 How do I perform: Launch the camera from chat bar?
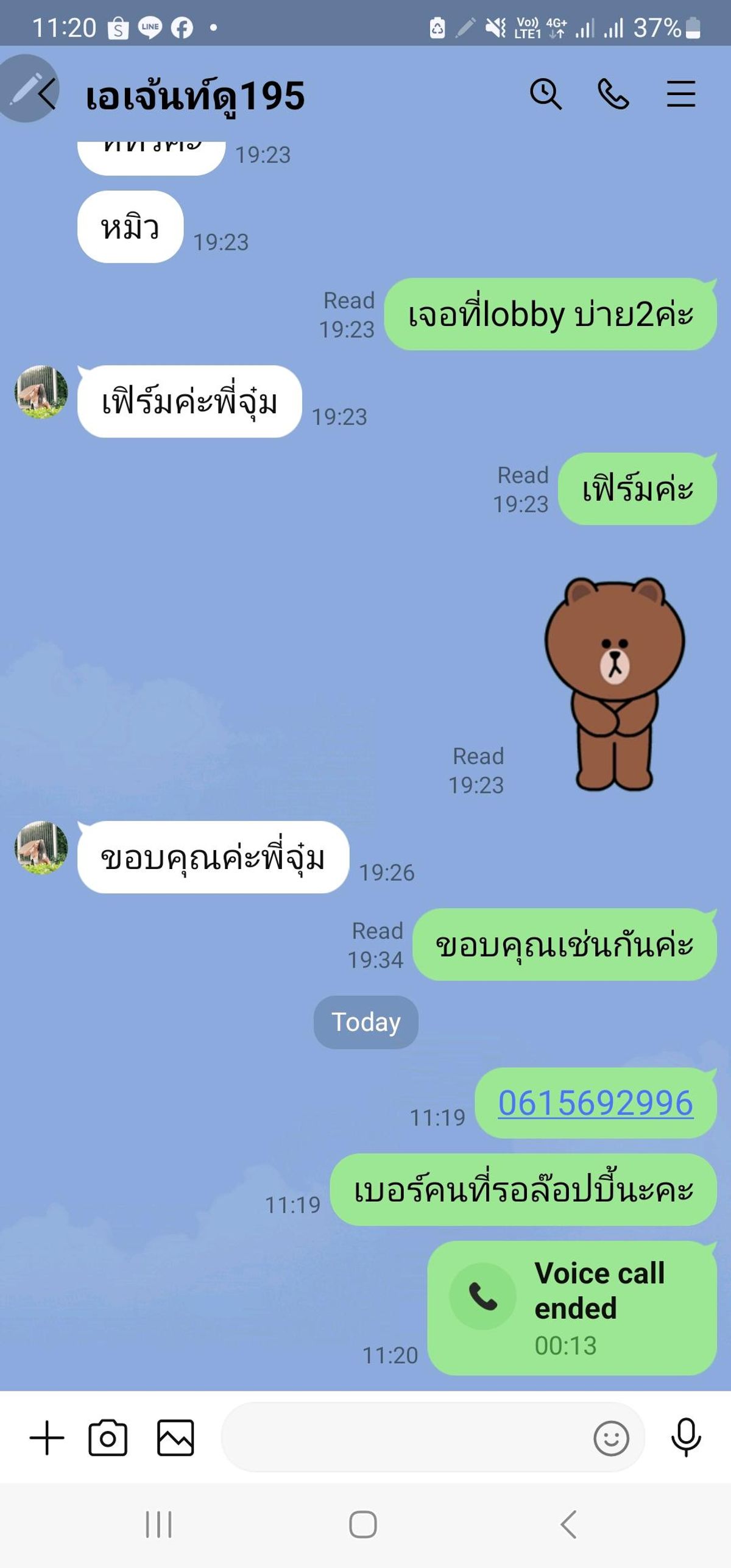[x=108, y=1438]
